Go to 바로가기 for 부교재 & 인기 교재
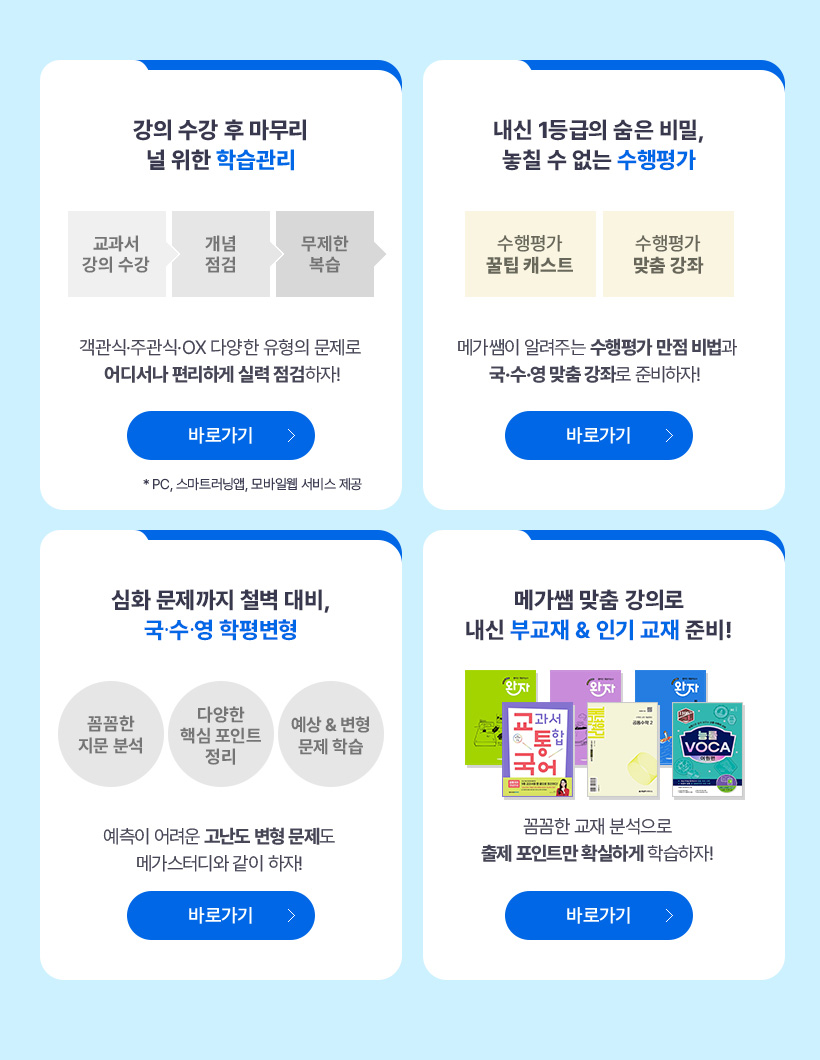 pos(598,915)
